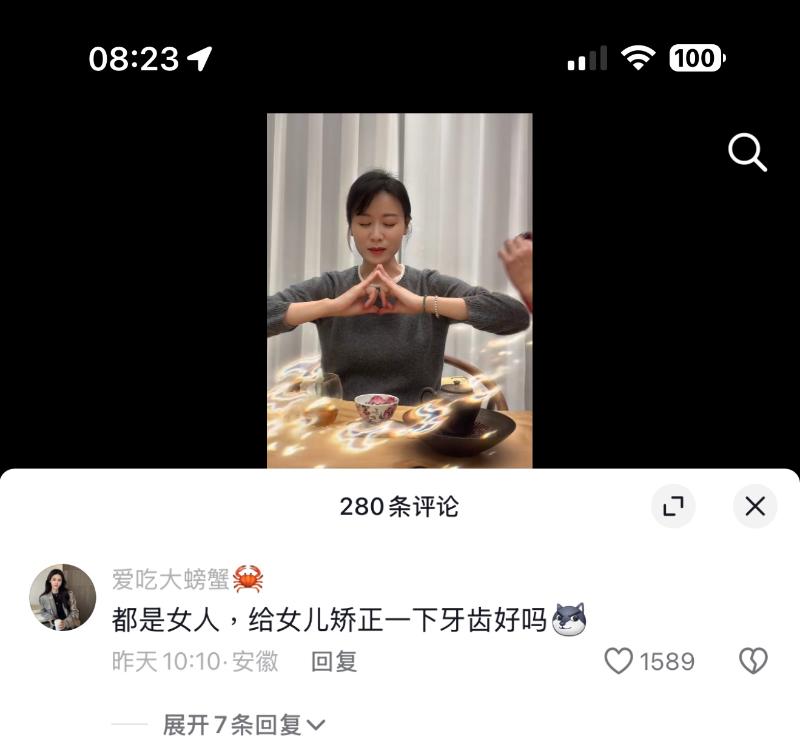Close the 280条评论 comments panel
This screenshot has width=800, height=748.
click(755, 506)
